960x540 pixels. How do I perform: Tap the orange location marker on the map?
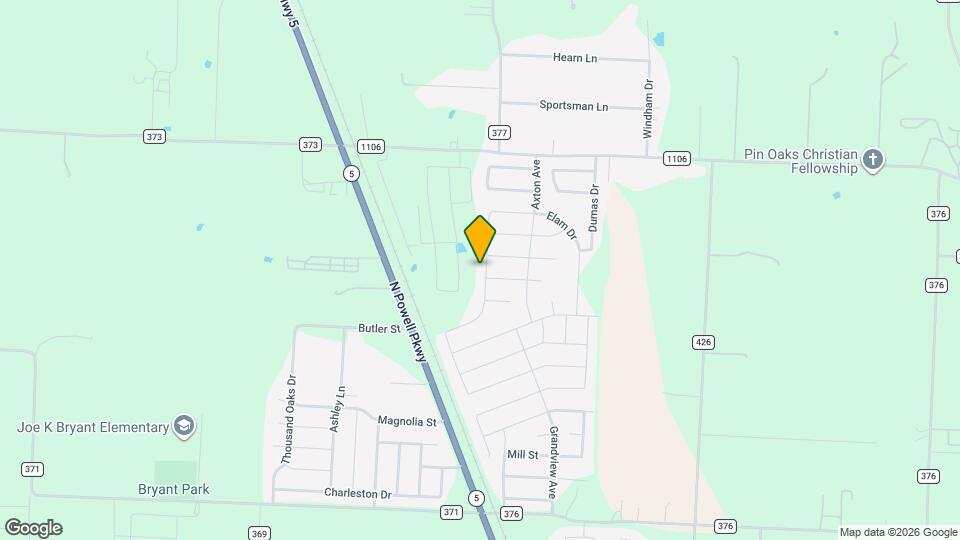tap(480, 238)
